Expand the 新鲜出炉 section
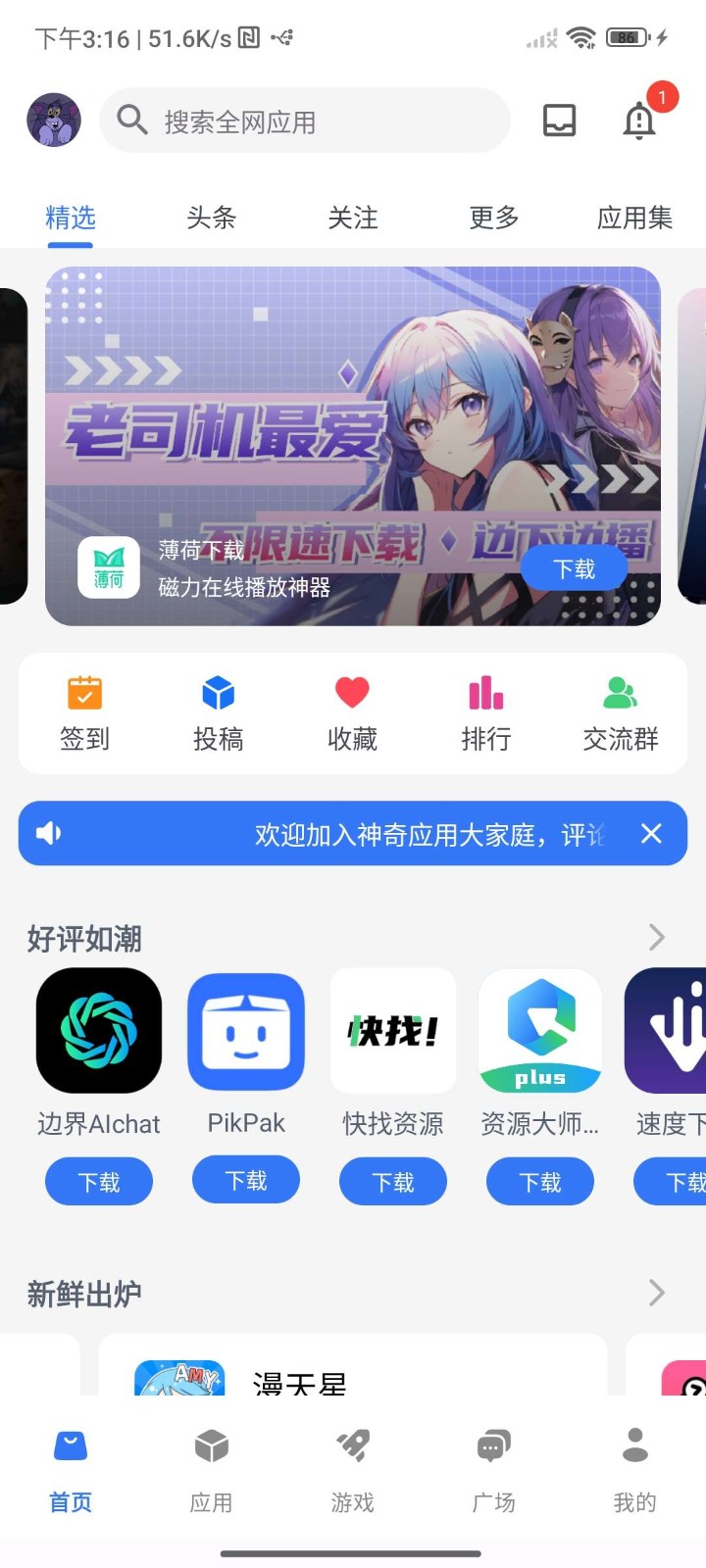Screen dimensions: 706x1568 point(656,1294)
